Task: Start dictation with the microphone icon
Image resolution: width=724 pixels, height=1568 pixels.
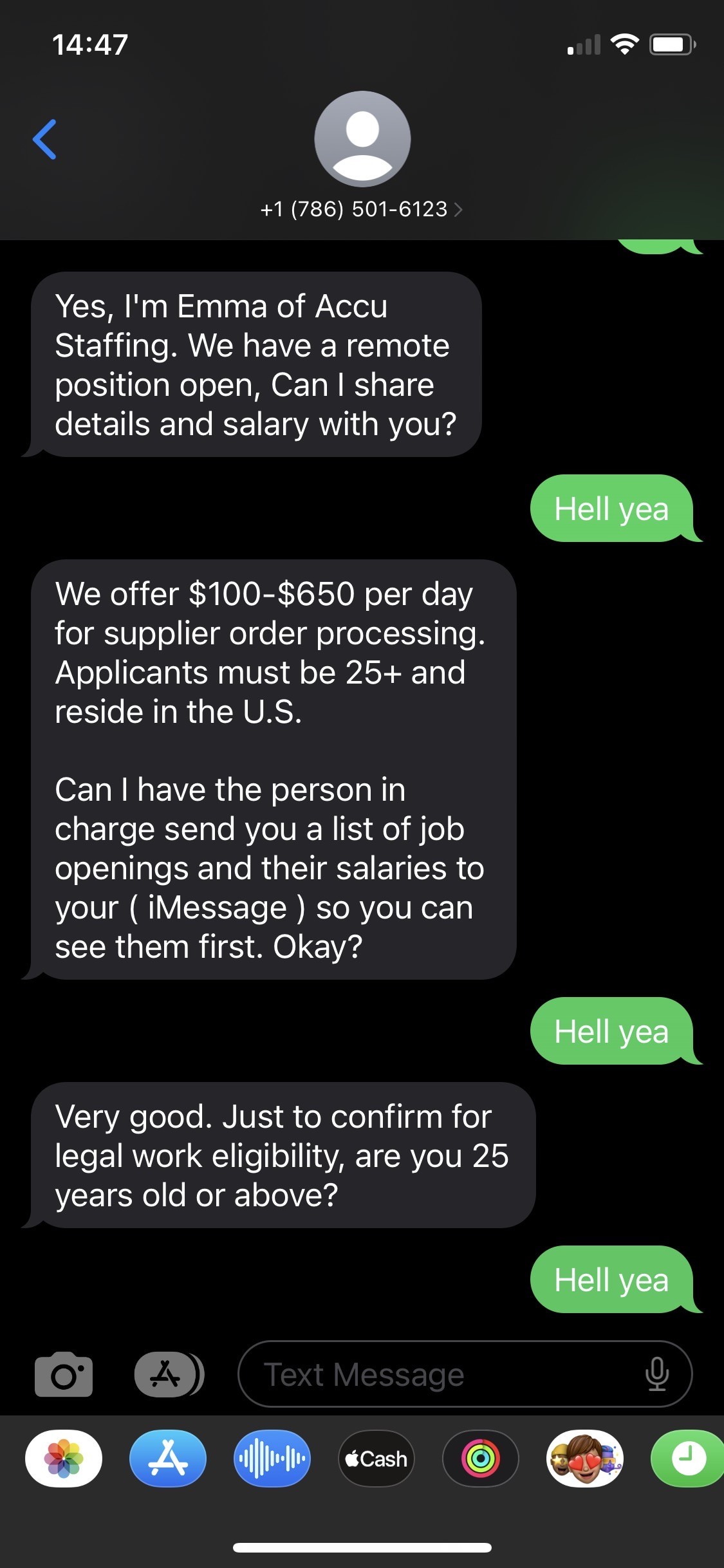Action: click(x=656, y=1374)
